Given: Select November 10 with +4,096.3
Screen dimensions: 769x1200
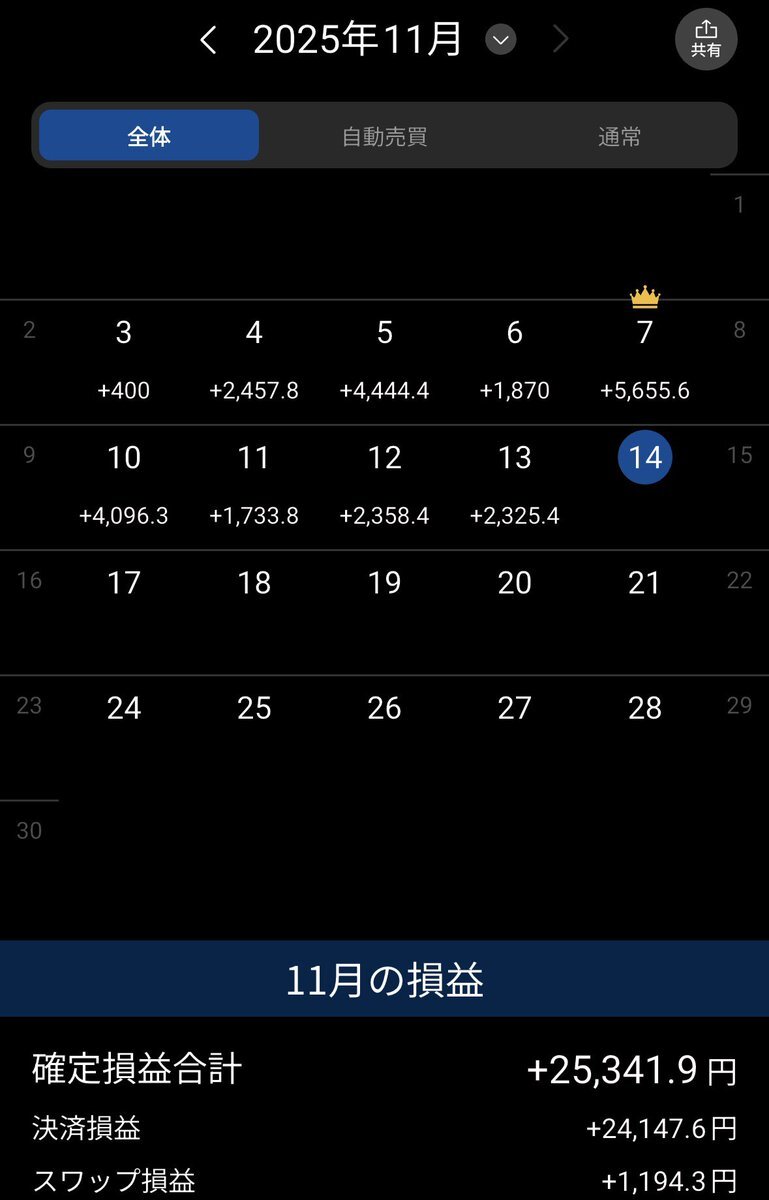Looking at the screenshot, I should 124,484.
